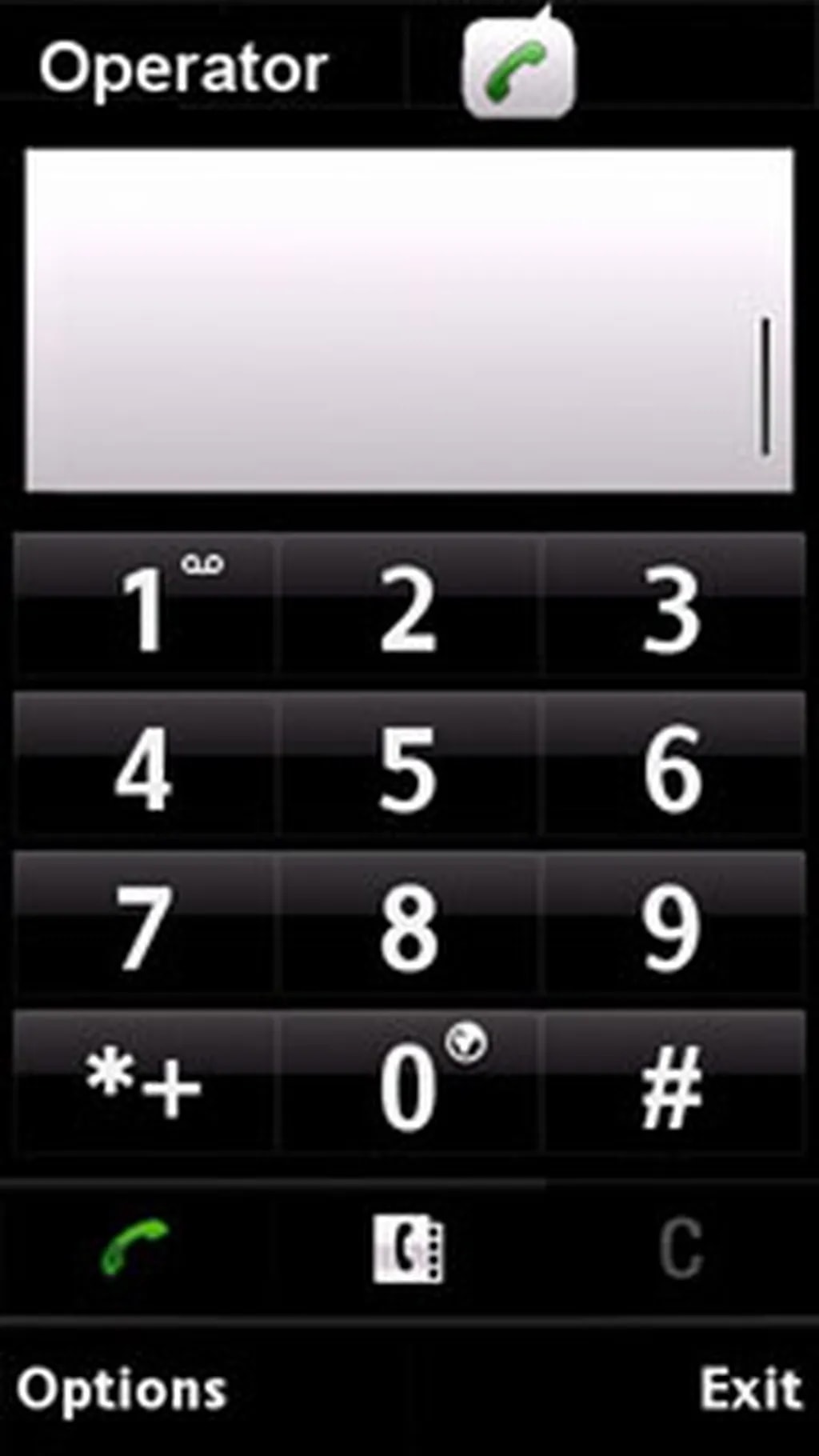Tap the hash key

(673, 1085)
